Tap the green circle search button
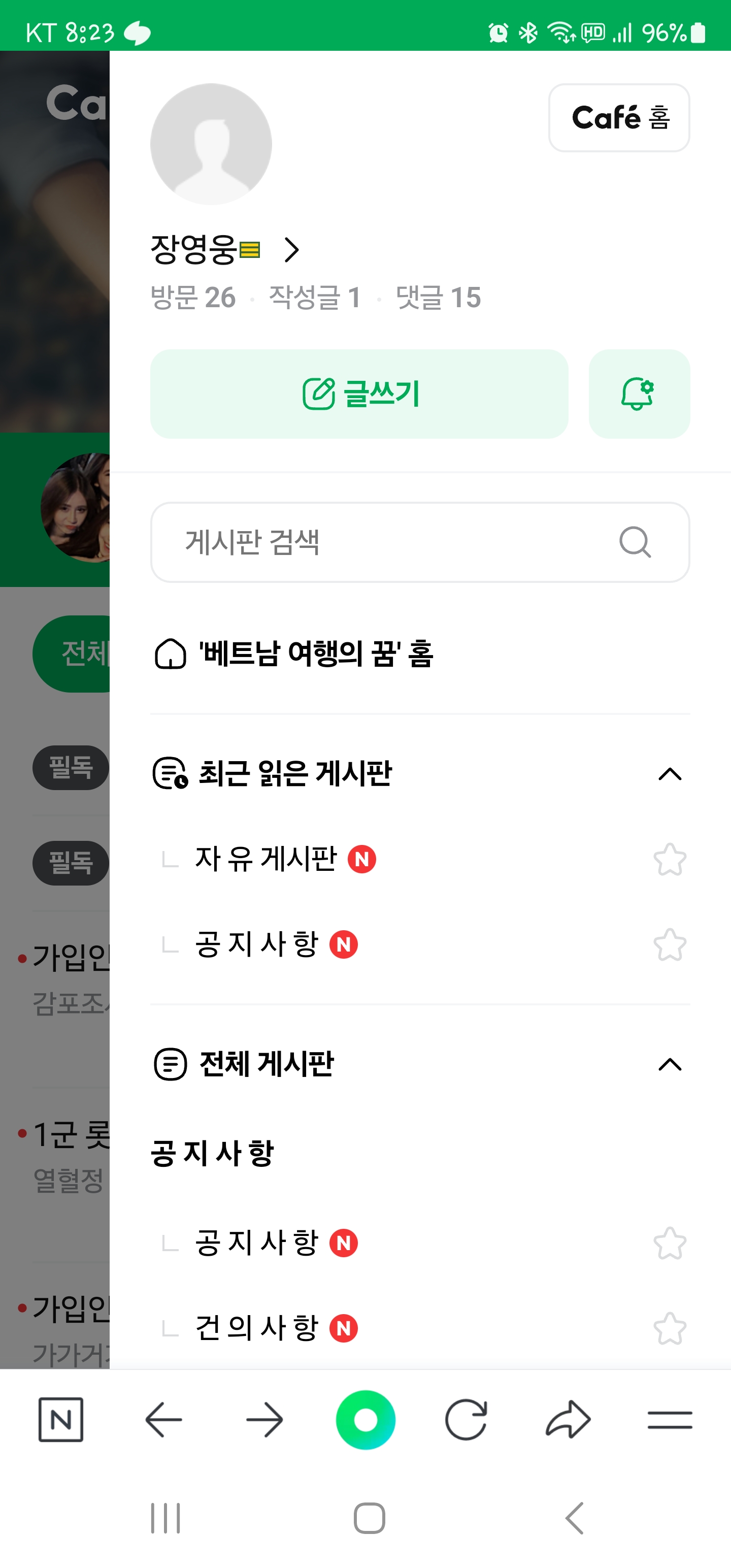Image resolution: width=731 pixels, height=1568 pixels. (x=365, y=1420)
